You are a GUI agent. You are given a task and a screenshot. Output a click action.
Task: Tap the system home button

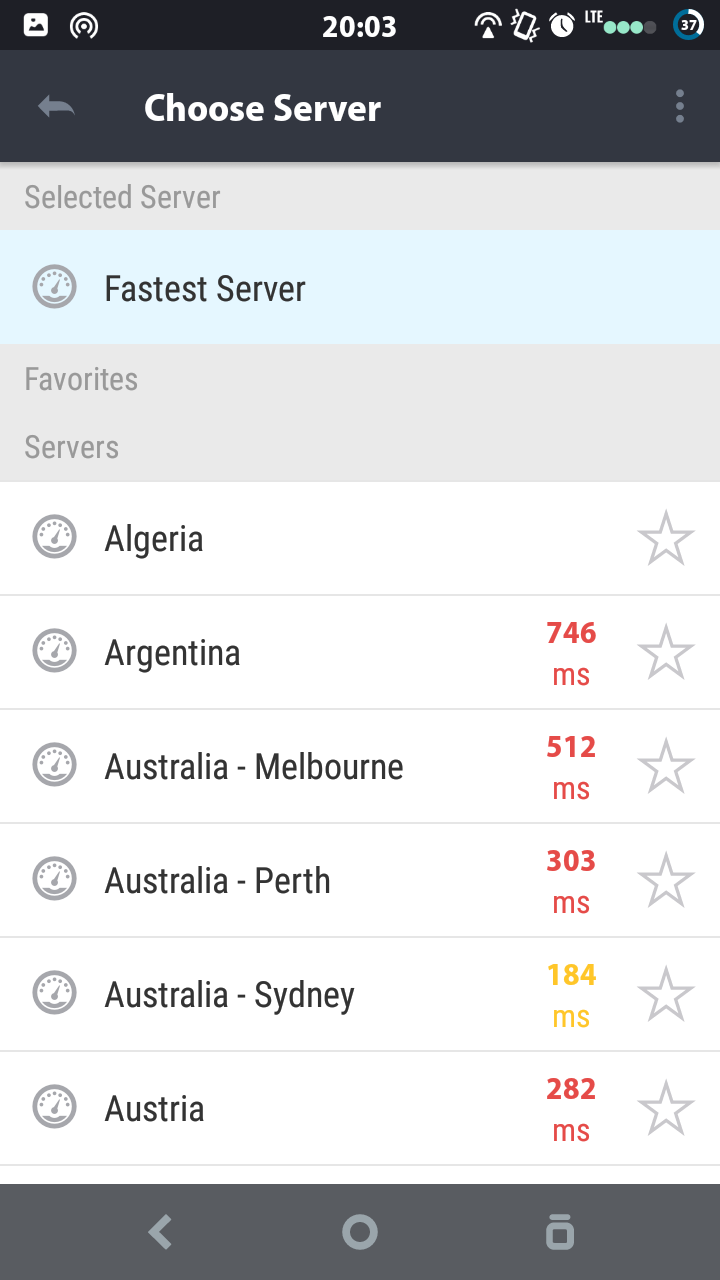tap(360, 1232)
